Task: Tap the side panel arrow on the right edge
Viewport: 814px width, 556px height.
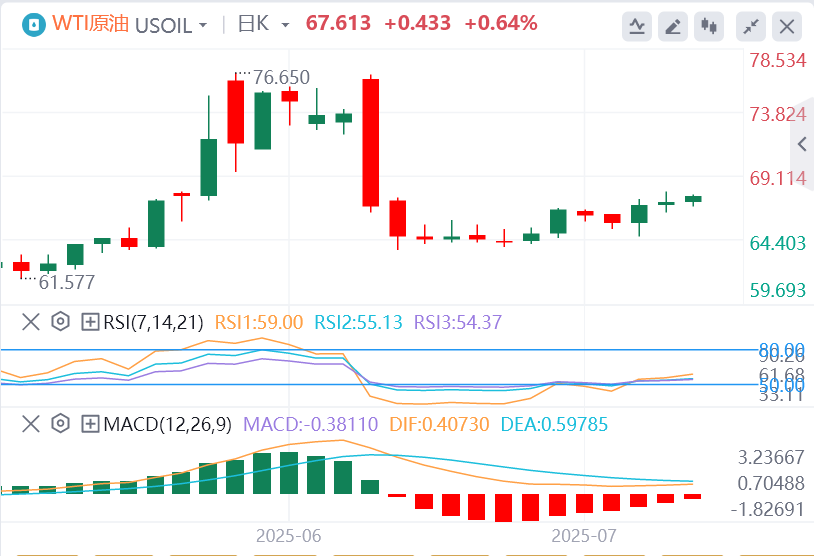Action: [x=802, y=145]
